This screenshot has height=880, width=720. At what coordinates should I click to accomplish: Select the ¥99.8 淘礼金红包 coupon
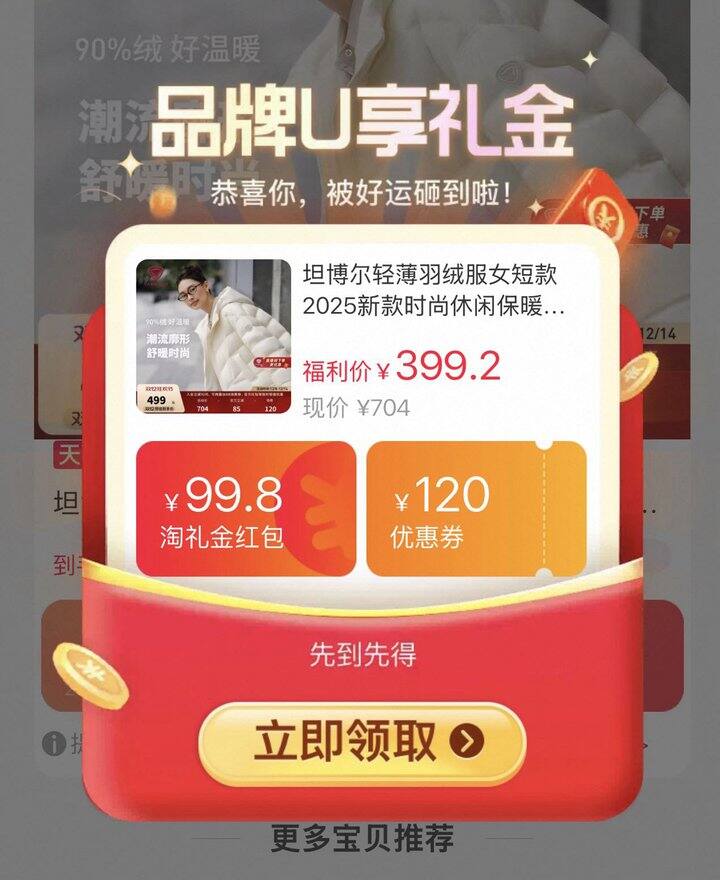click(x=245, y=509)
